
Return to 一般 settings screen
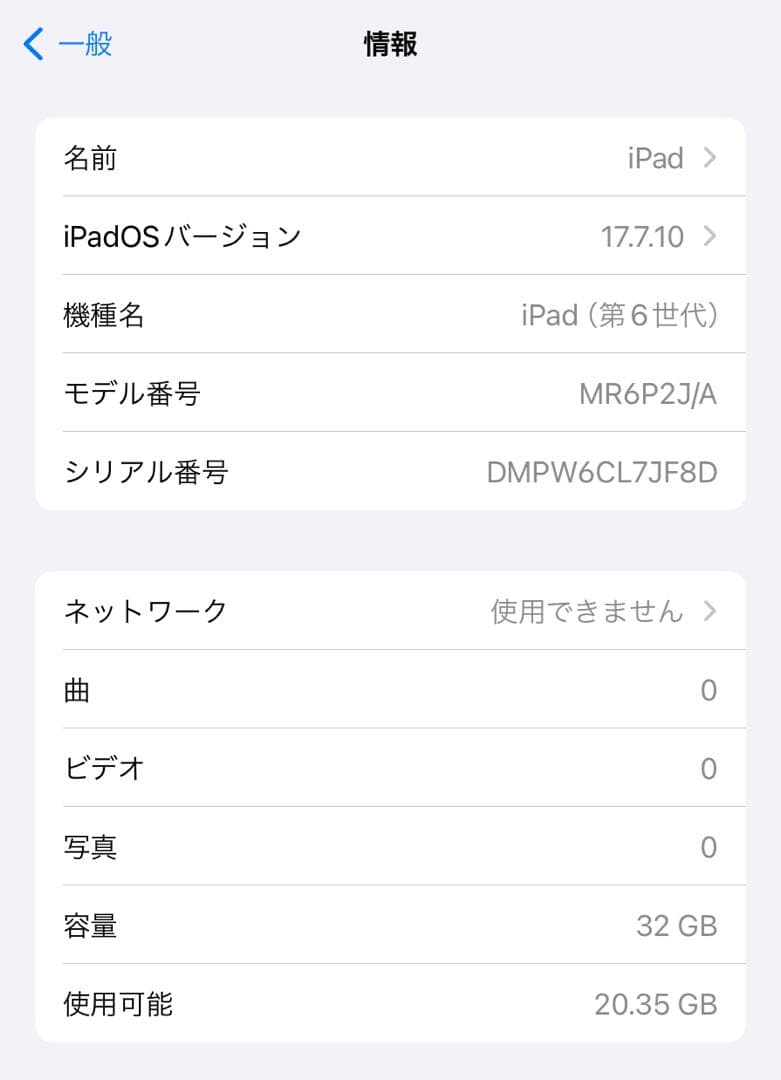pyautogui.click(x=65, y=43)
